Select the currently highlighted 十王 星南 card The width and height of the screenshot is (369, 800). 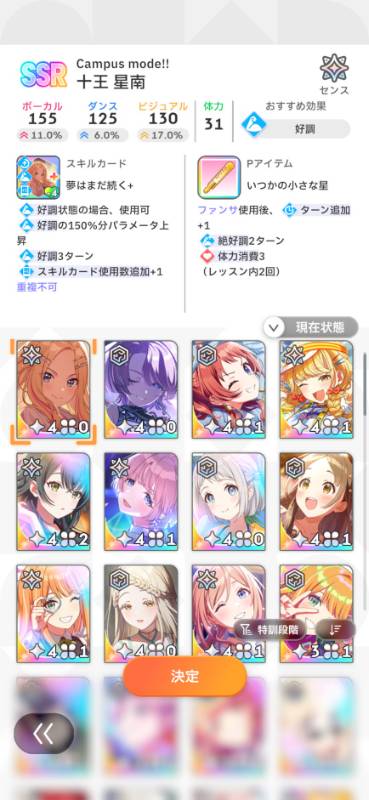pos(53,389)
